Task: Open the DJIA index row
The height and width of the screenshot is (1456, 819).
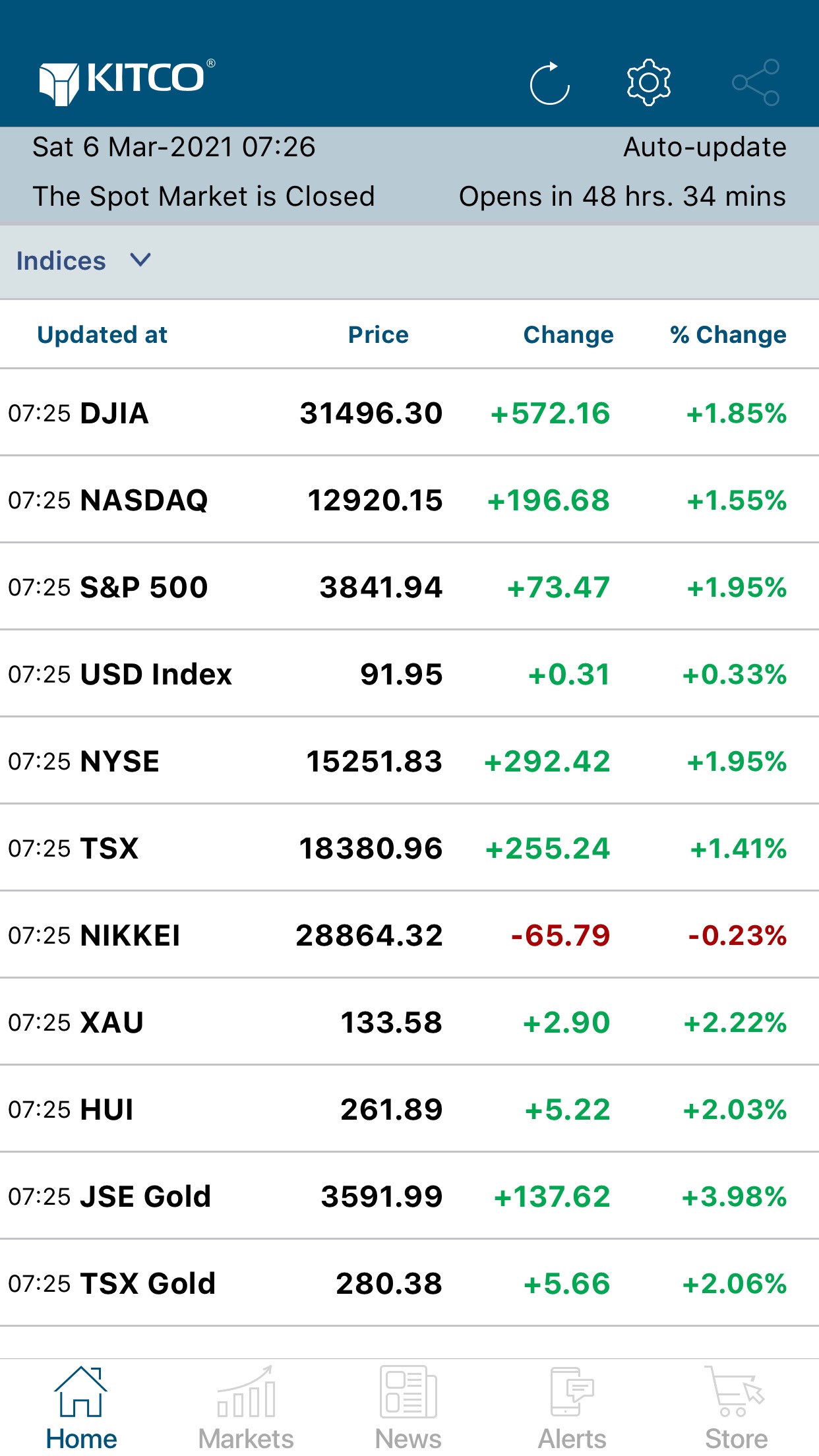Action: coord(409,413)
